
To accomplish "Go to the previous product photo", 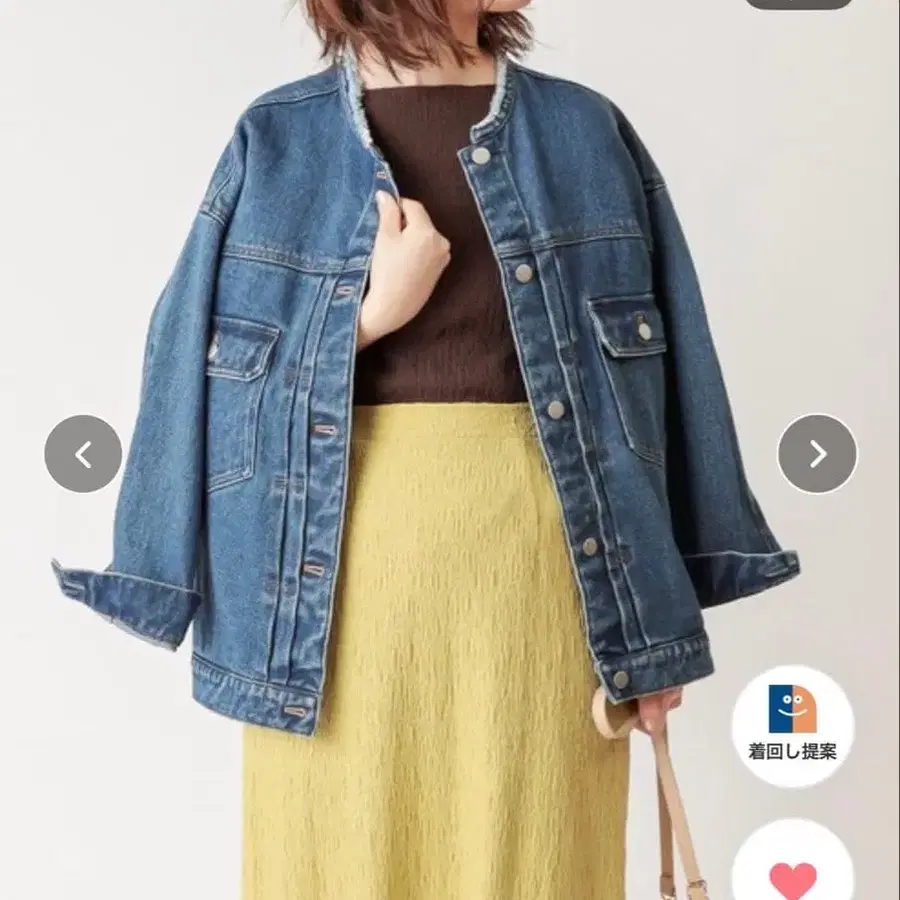I will click(x=83, y=454).
